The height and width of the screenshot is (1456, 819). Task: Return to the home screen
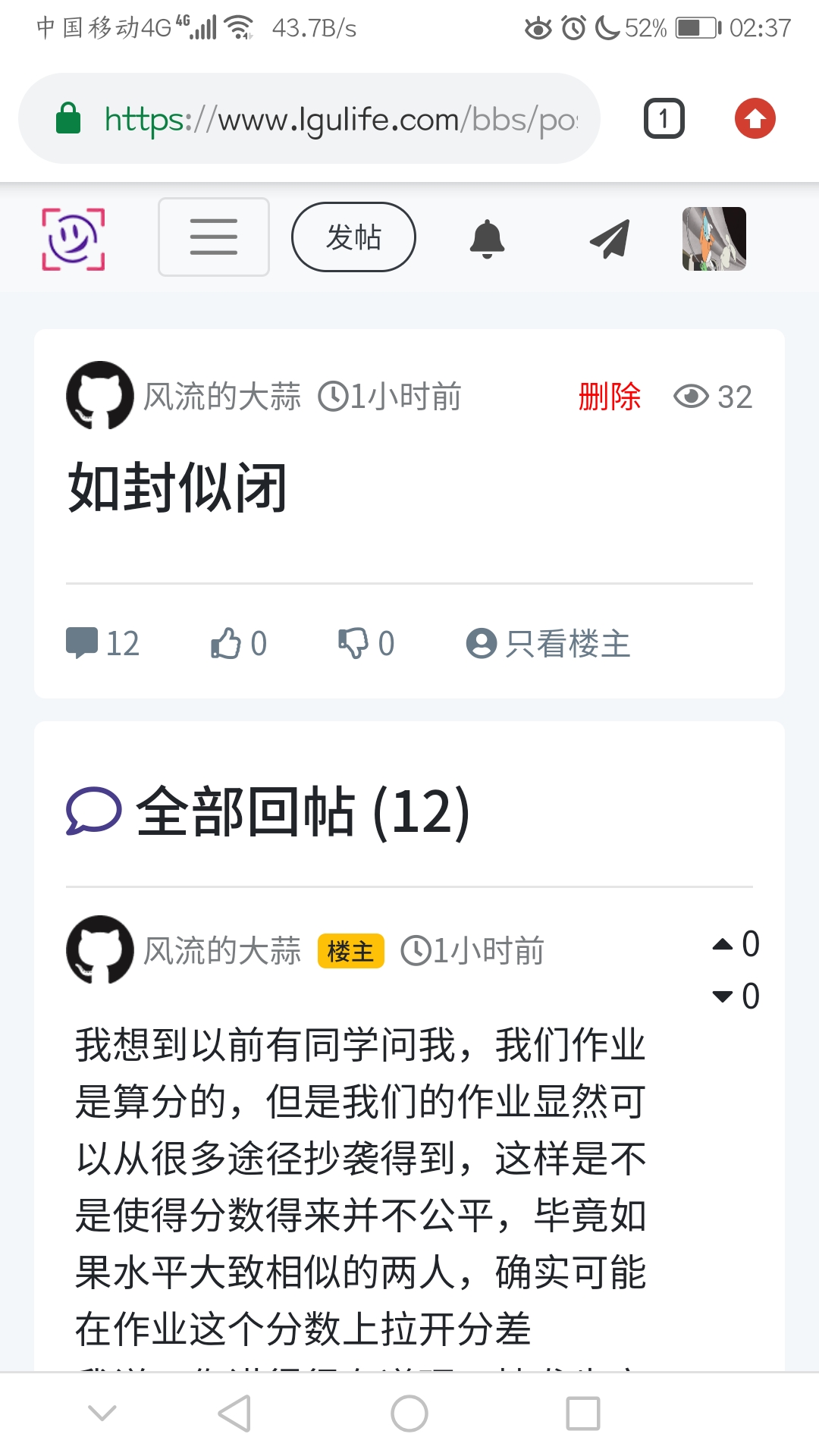click(409, 1414)
